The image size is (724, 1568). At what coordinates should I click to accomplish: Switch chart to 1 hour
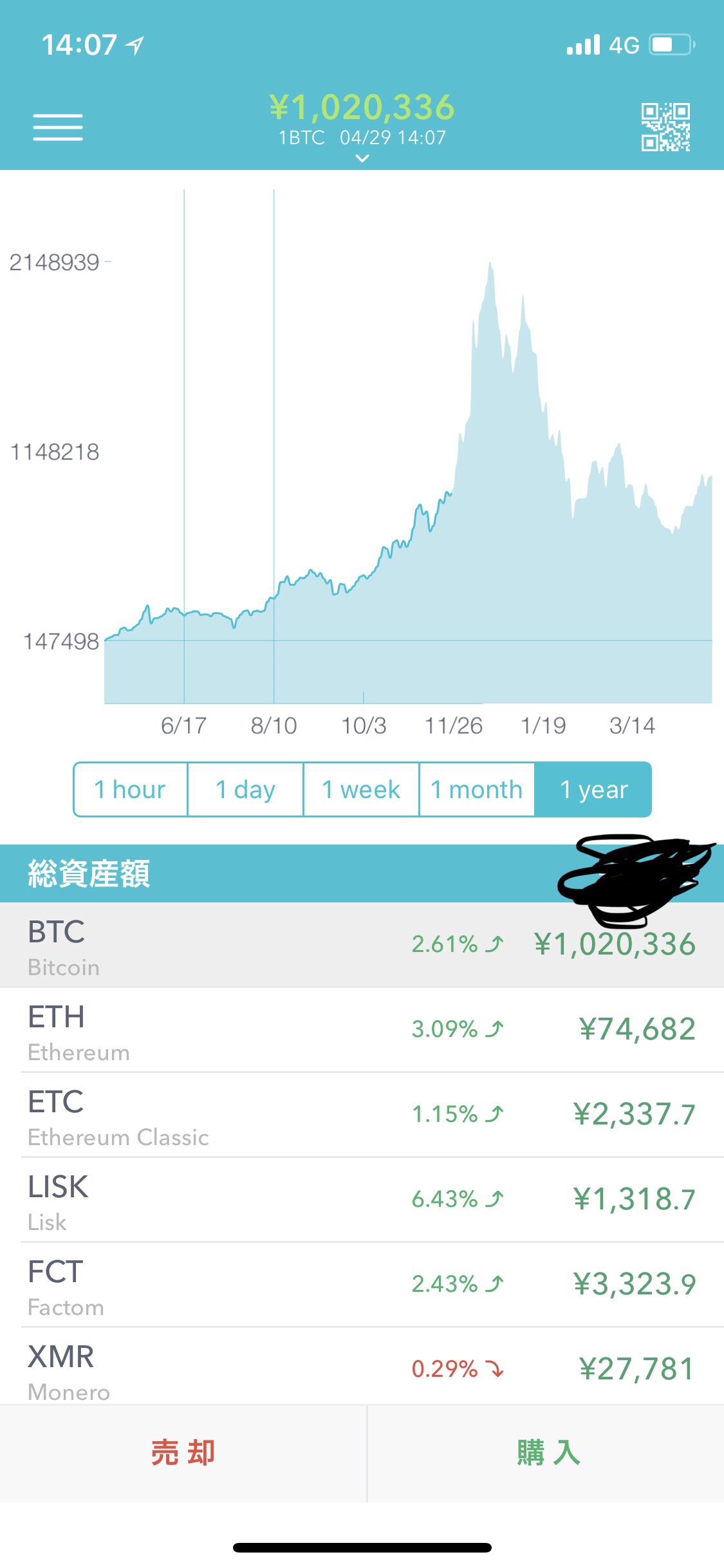pyautogui.click(x=131, y=790)
